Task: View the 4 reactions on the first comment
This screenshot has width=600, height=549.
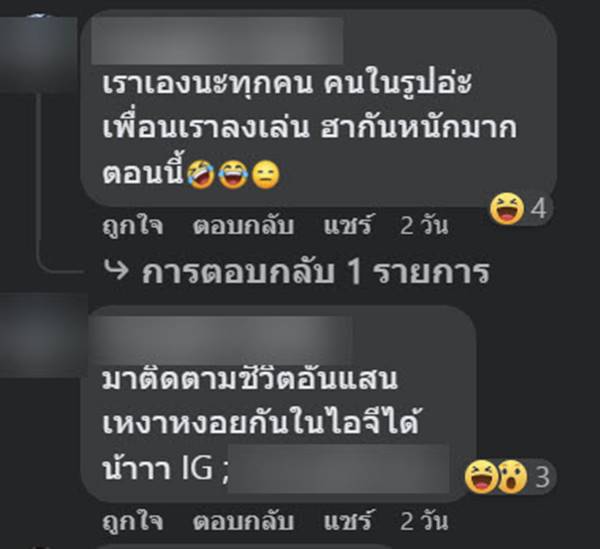Action: (x=516, y=210)
